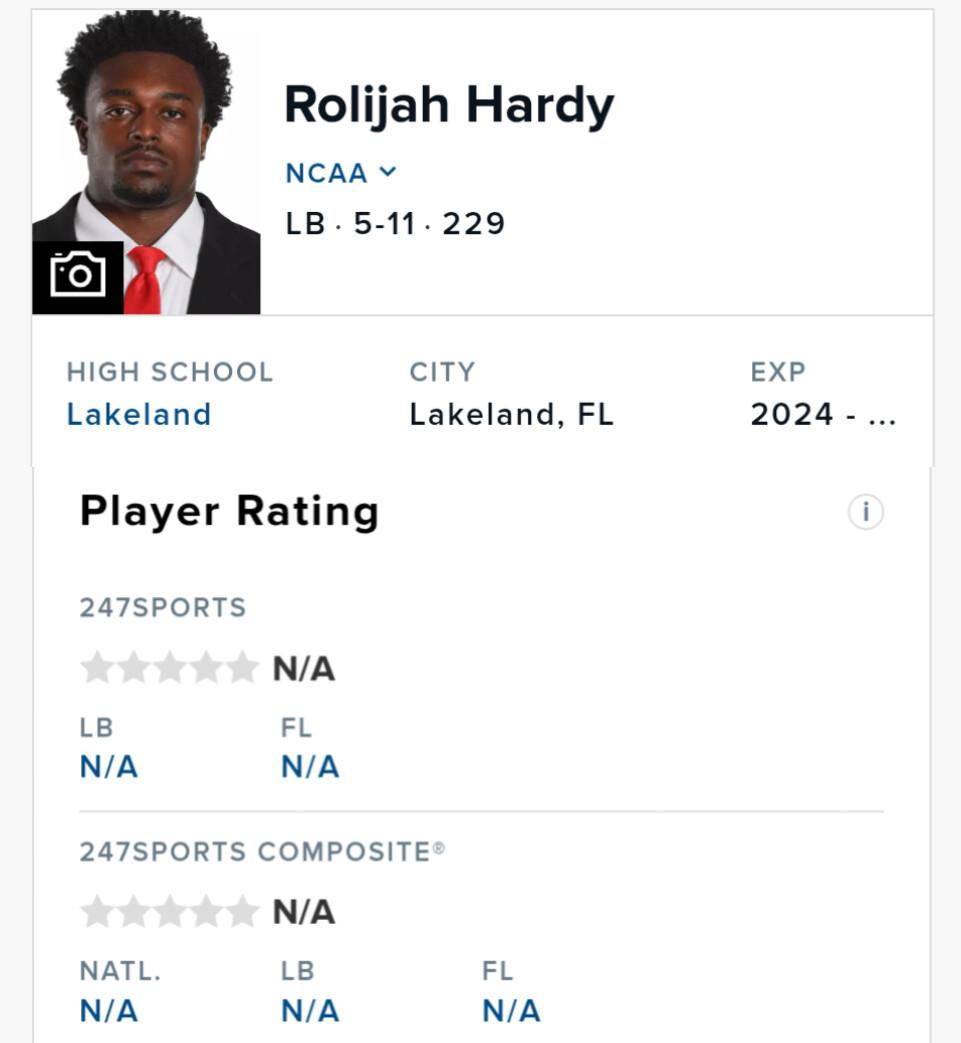Open 247Sports LB ranking N/A link
961x1043 pixels.
(x=108, y=767)
